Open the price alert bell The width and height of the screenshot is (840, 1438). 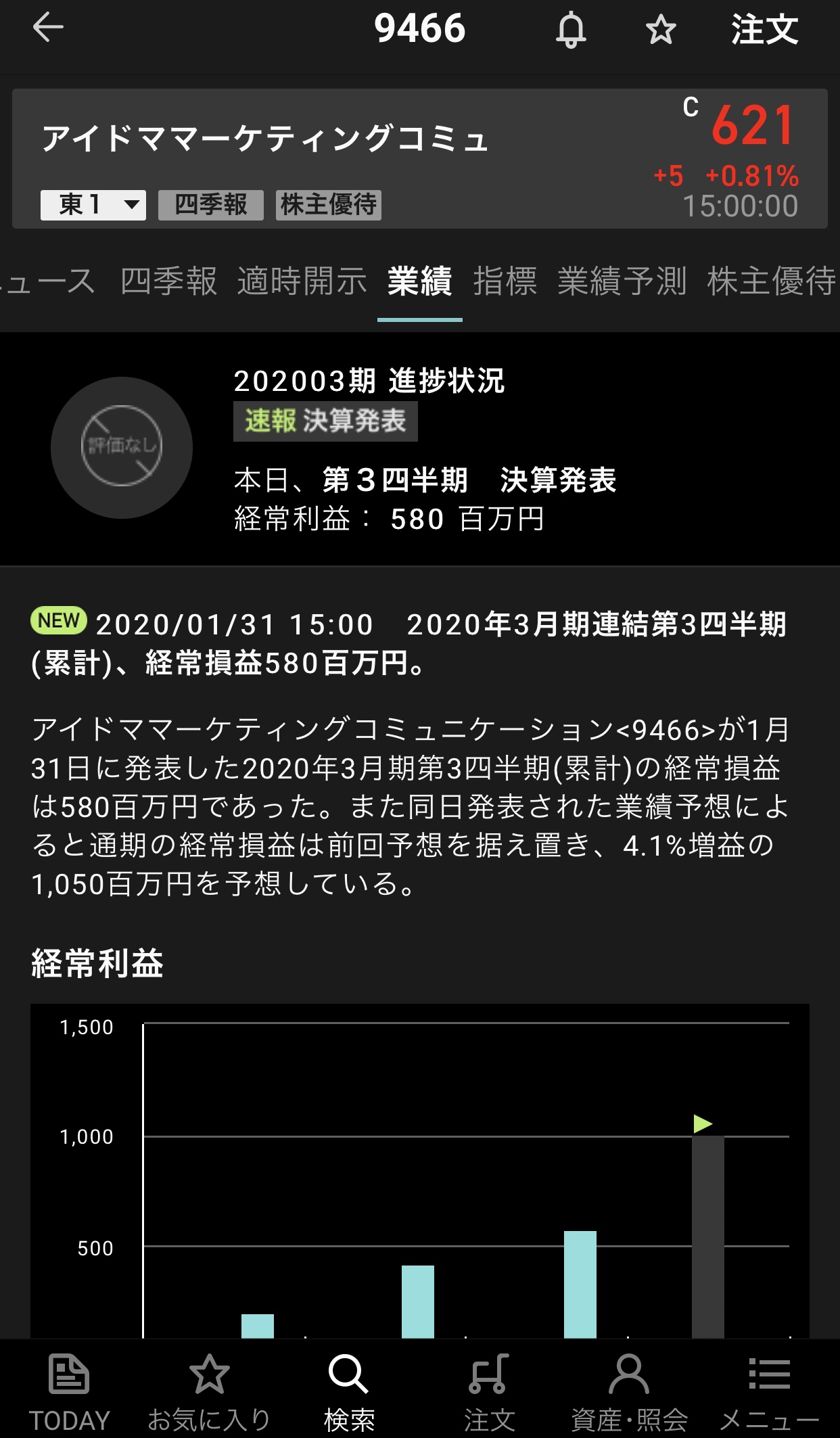pos(571,30)
